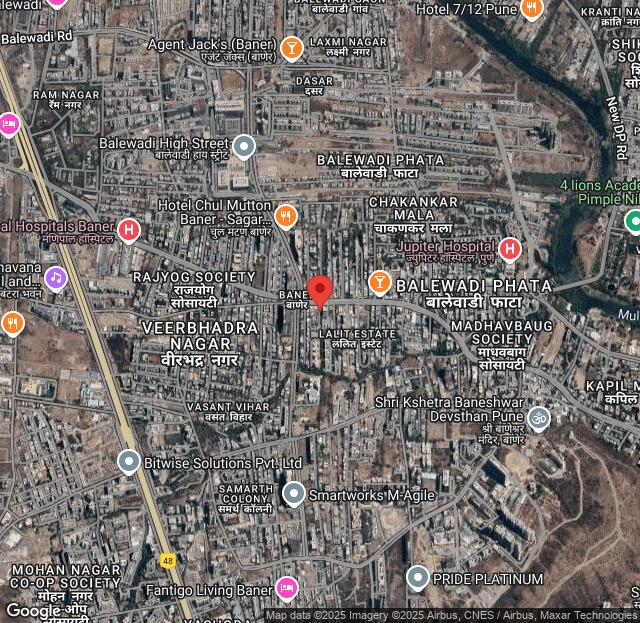Tap the Google logo link
Image resolution: width=640 pixels, height=623 pixels.
33,610
